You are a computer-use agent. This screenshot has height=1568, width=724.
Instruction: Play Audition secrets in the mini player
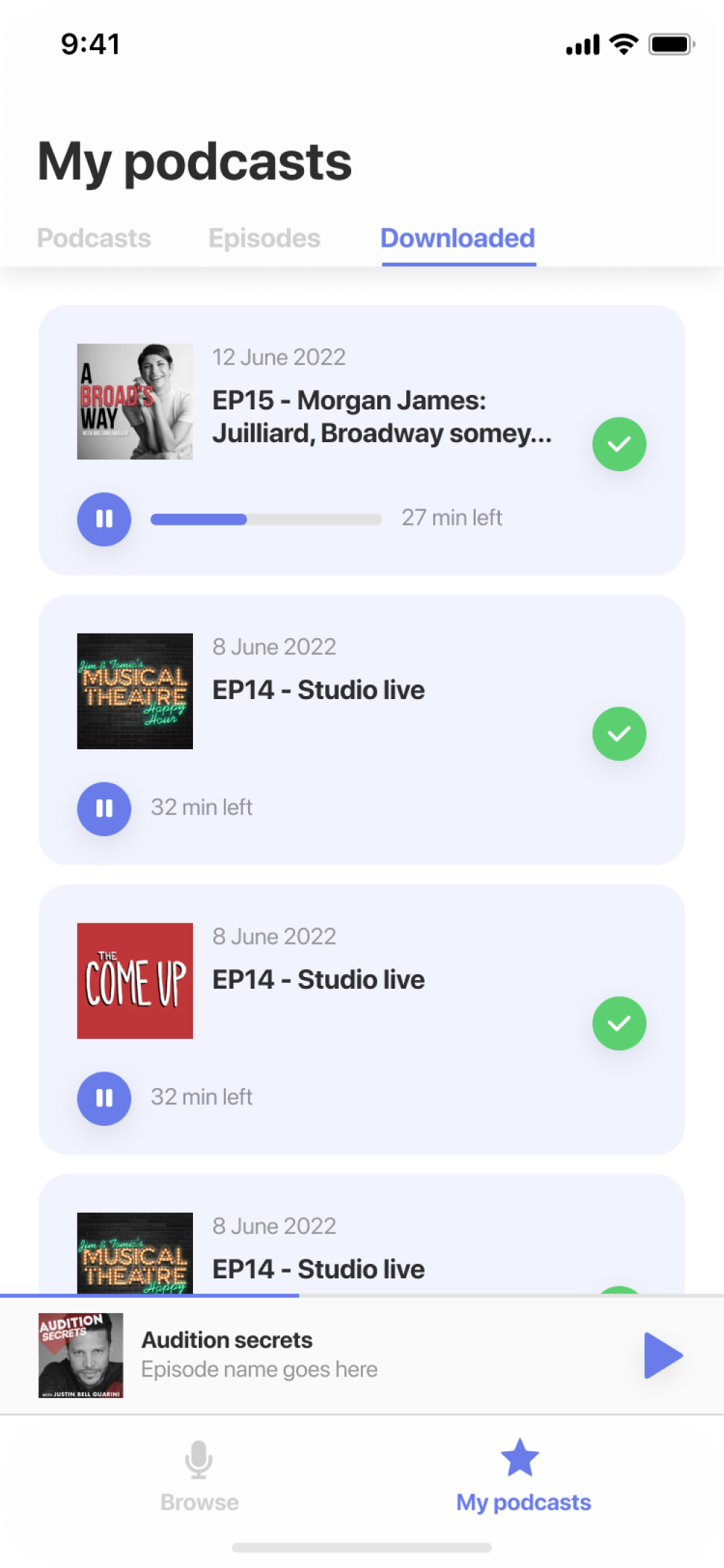663,1355
